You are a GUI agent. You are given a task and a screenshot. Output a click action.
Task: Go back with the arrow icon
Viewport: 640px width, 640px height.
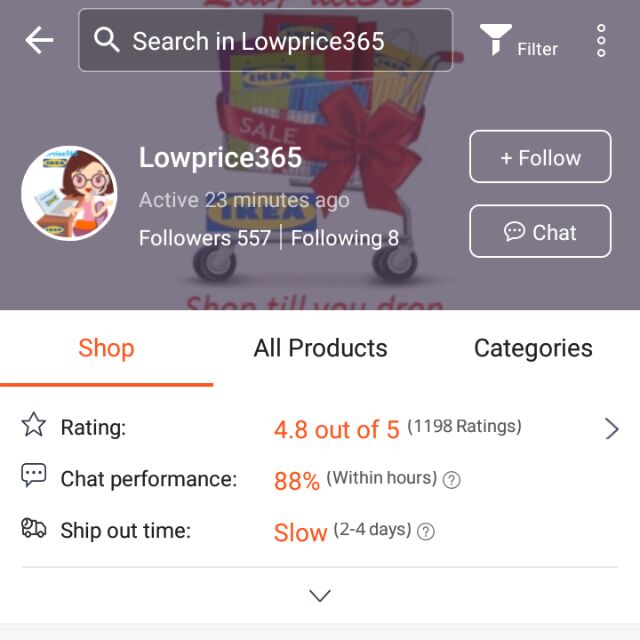pyautogui.click(x=39, y=40)
